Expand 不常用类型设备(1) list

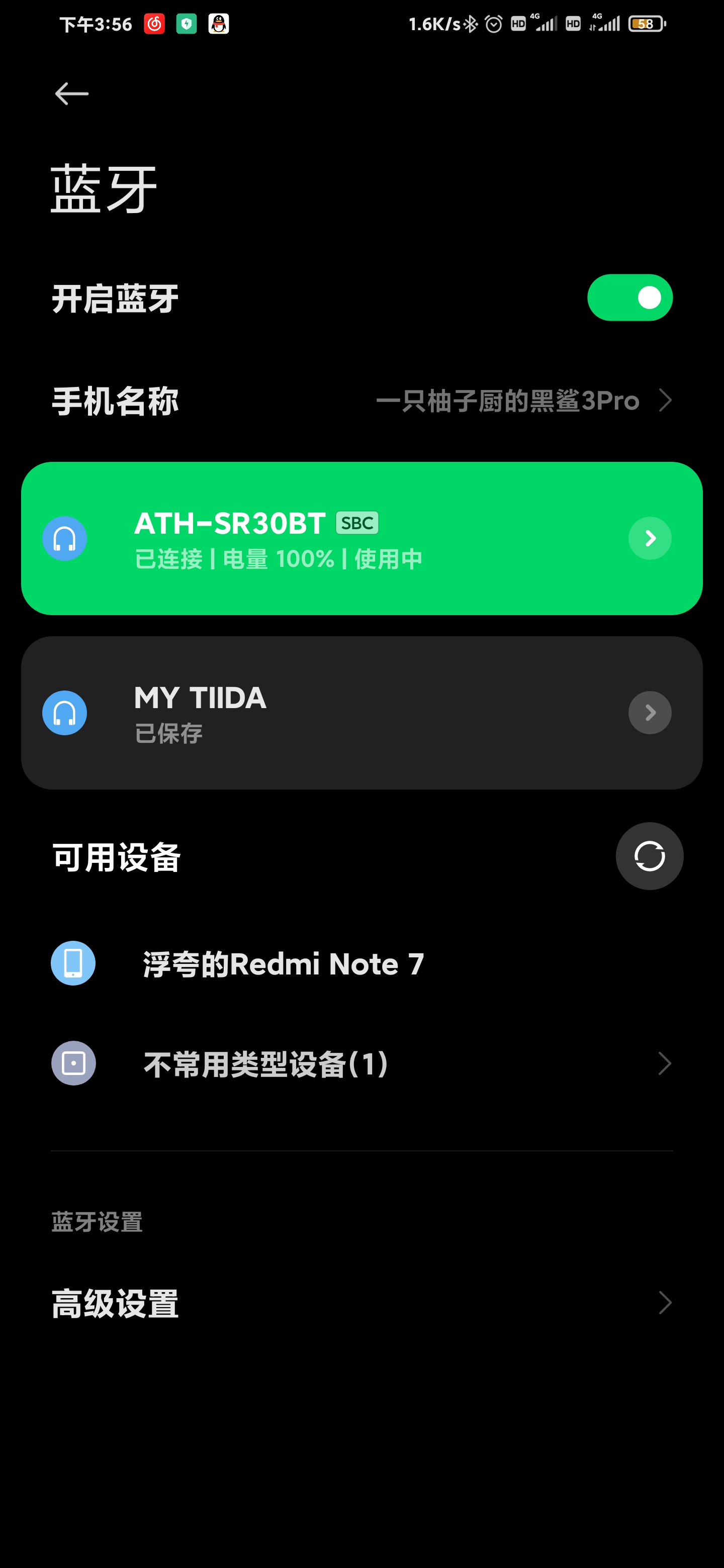(361, 1064)
